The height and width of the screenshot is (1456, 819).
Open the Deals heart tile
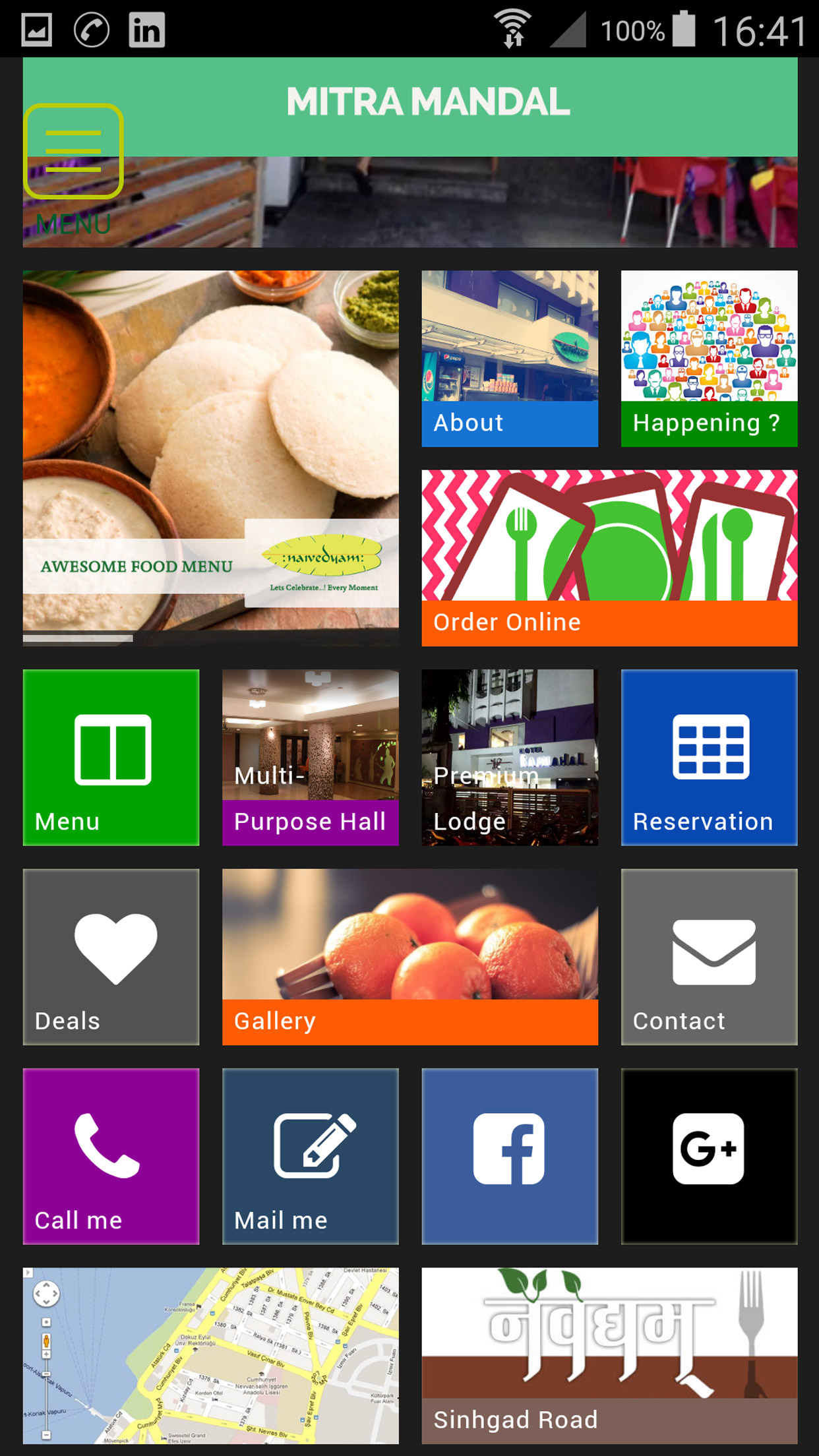[x=111, y=956]
